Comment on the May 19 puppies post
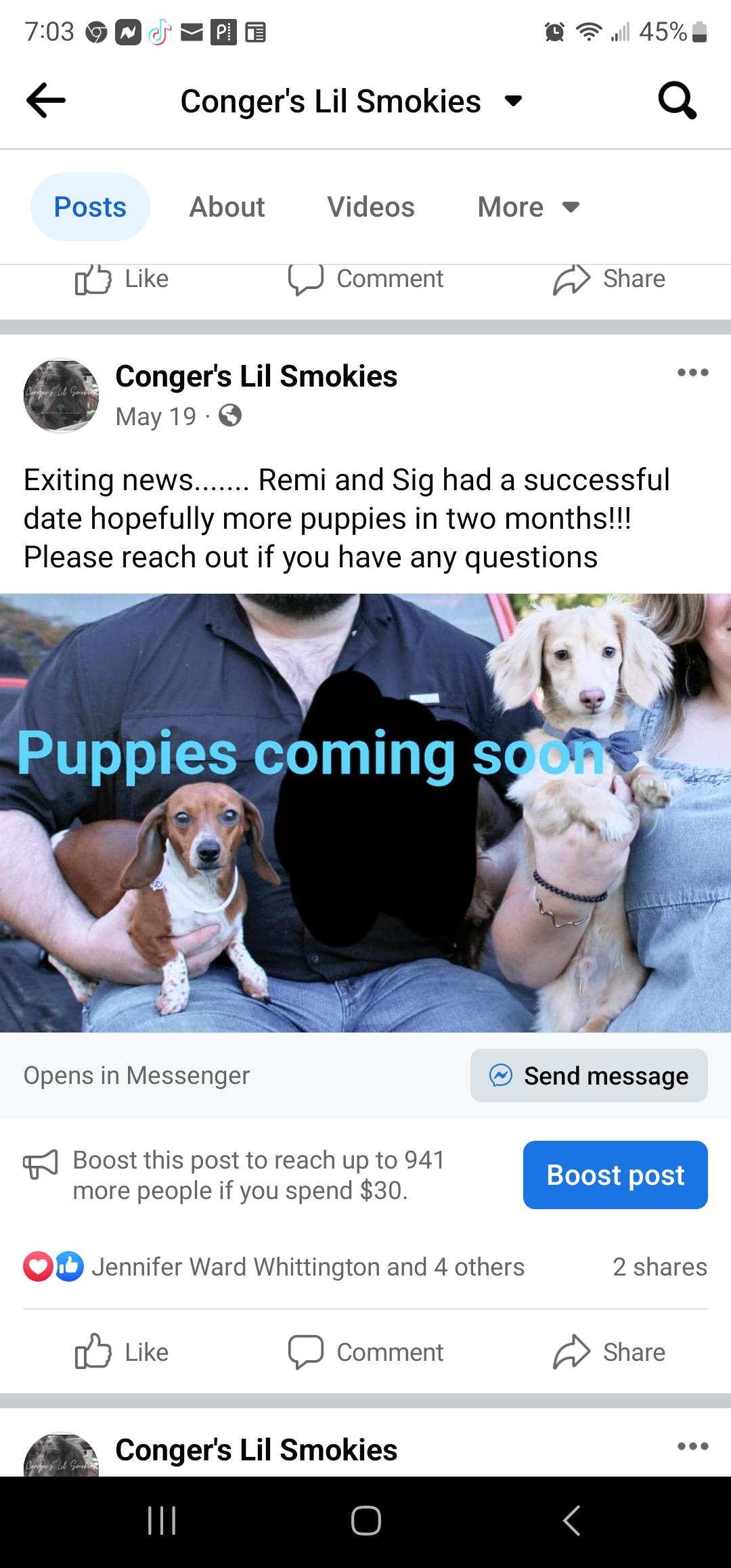Screen dimensions: 731x1568 (365, 1352)
